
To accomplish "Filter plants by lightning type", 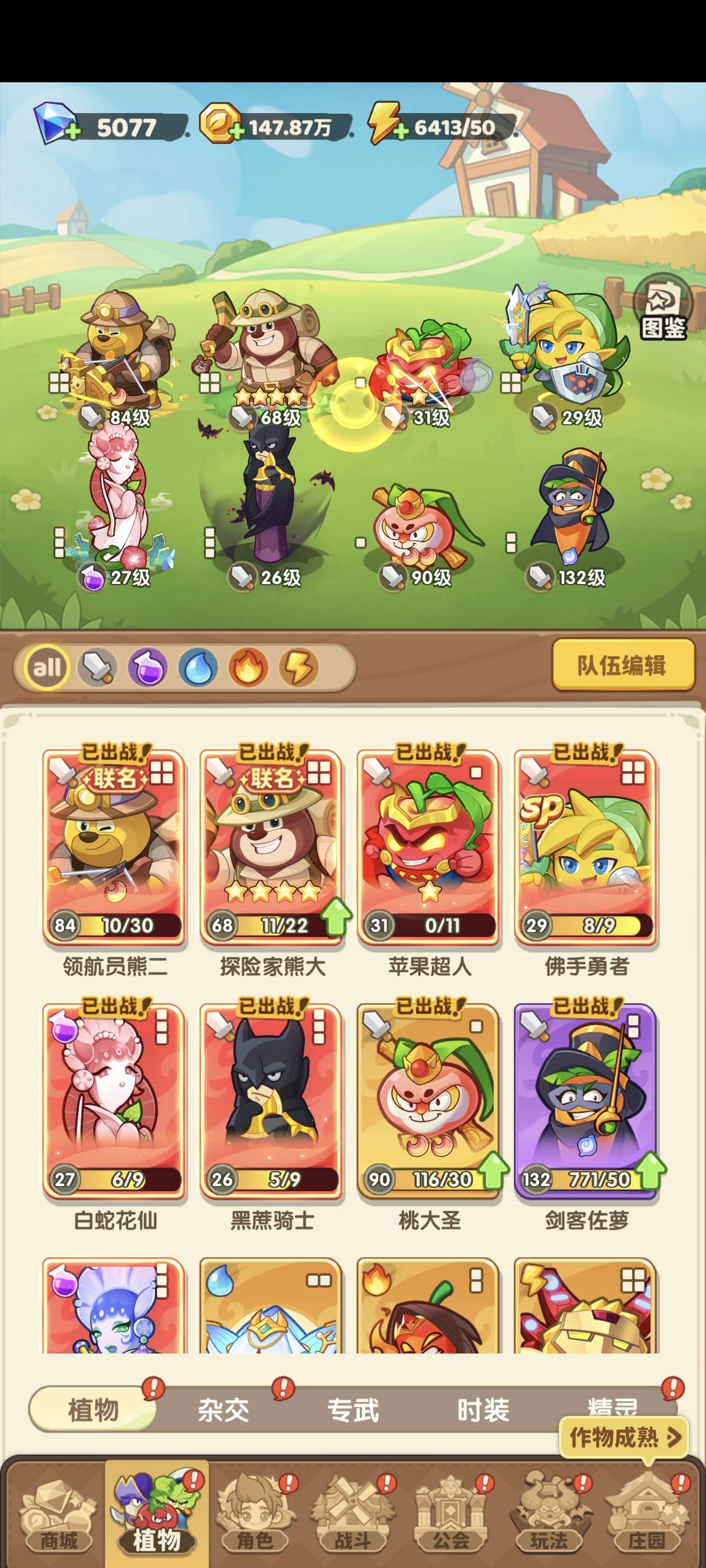I will (299, 667).
